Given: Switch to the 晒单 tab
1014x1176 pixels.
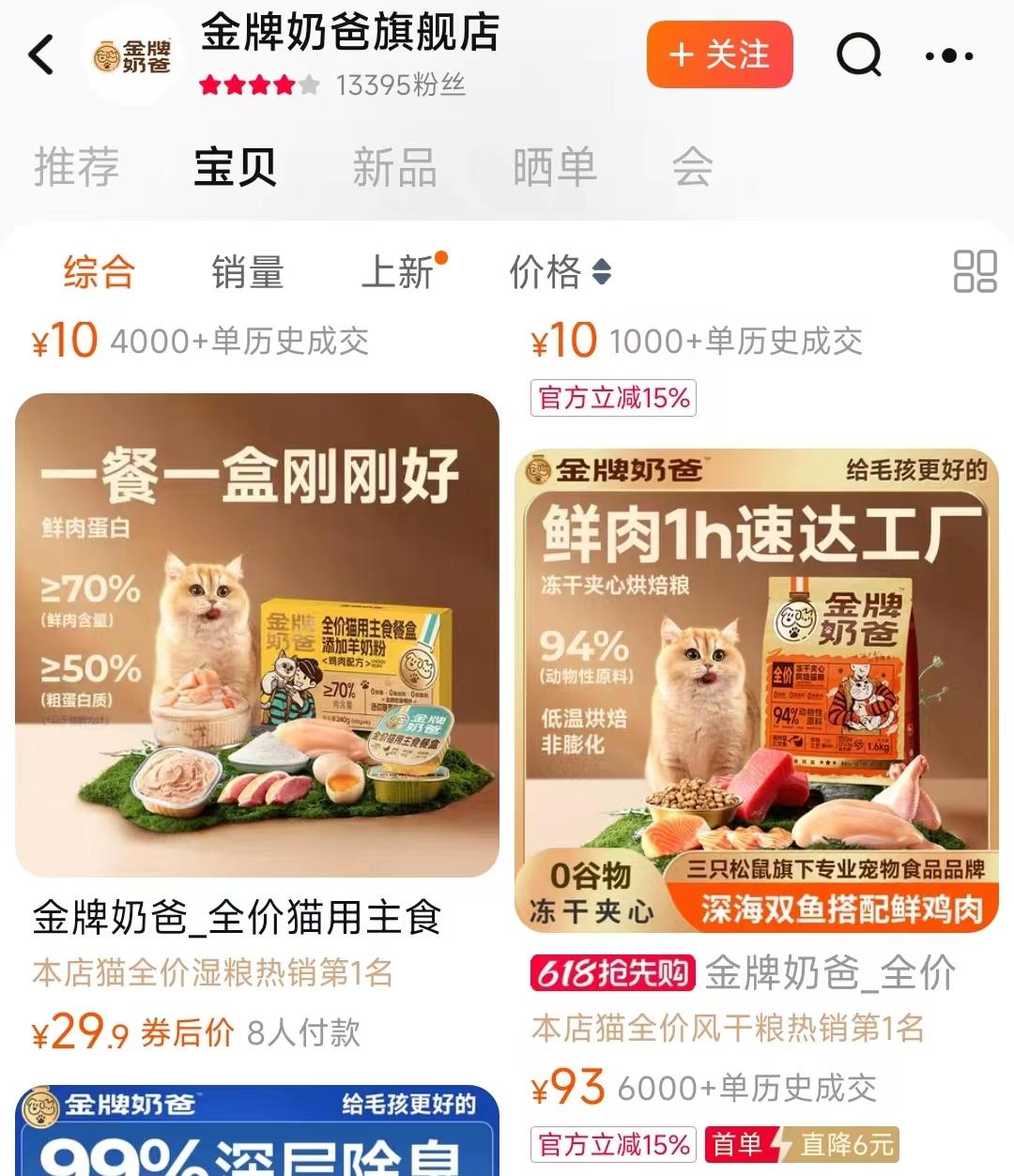Looking at the screenshot, I should point(554,167).
